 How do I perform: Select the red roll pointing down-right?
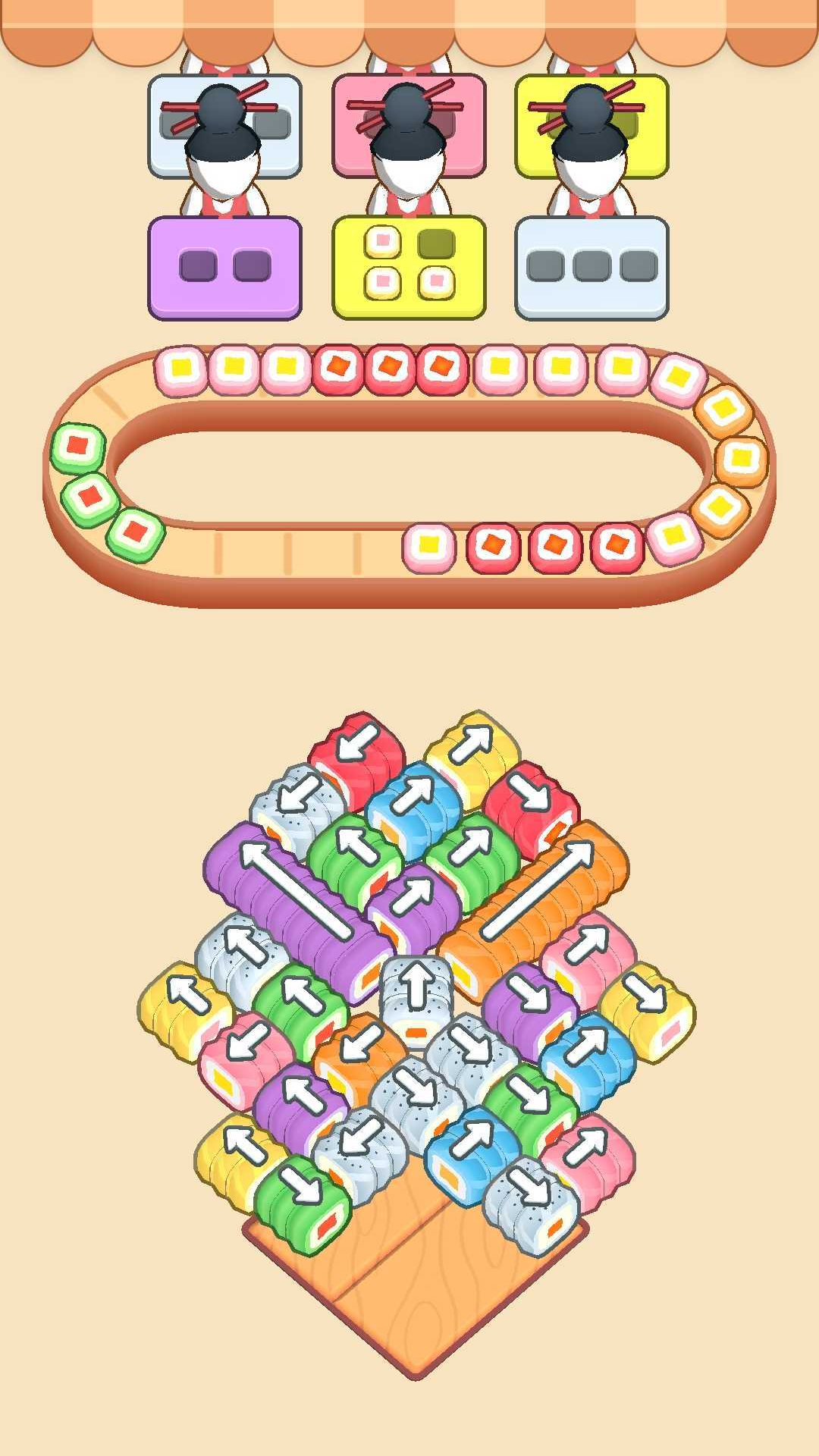[x=531, y=805]
